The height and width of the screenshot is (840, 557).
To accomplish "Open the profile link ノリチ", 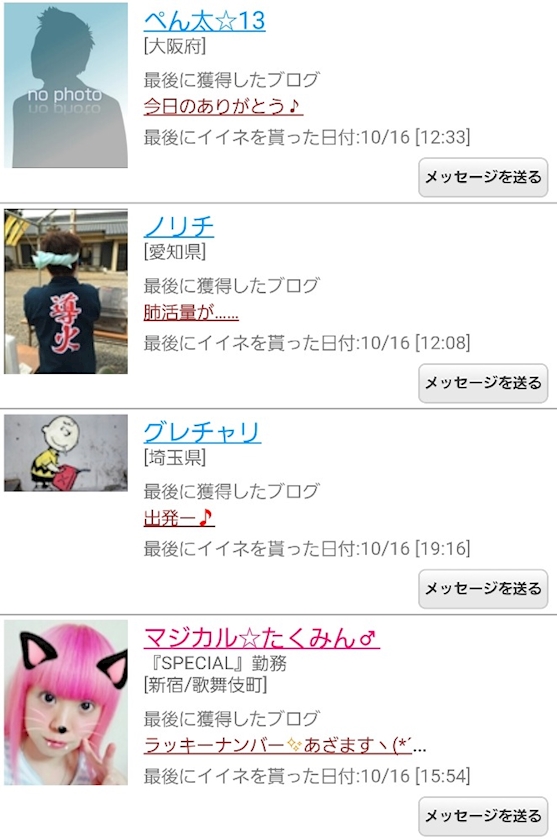I will click(179, 226).
